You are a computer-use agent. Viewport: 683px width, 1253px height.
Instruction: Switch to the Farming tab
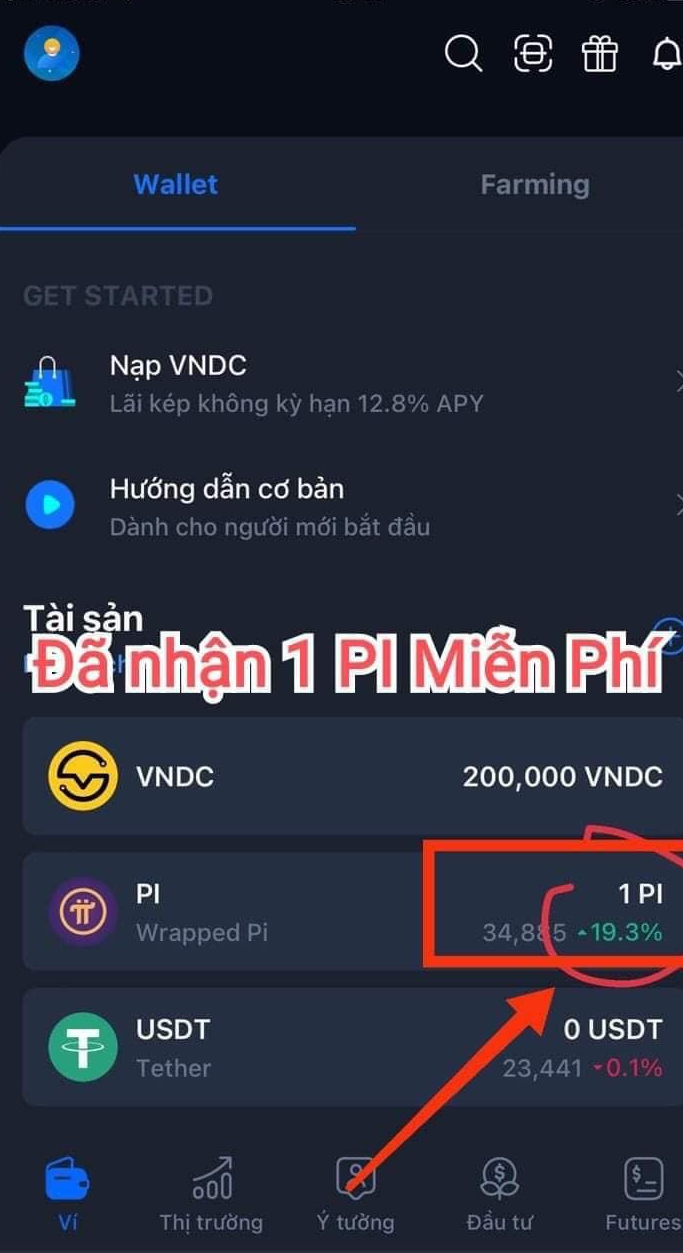tap(534, 185)
